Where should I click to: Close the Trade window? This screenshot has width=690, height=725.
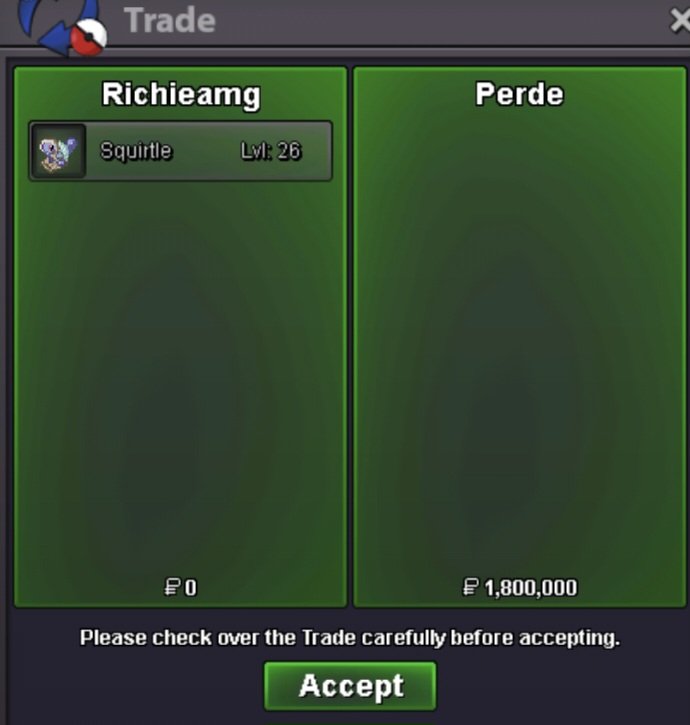(679, 22)
